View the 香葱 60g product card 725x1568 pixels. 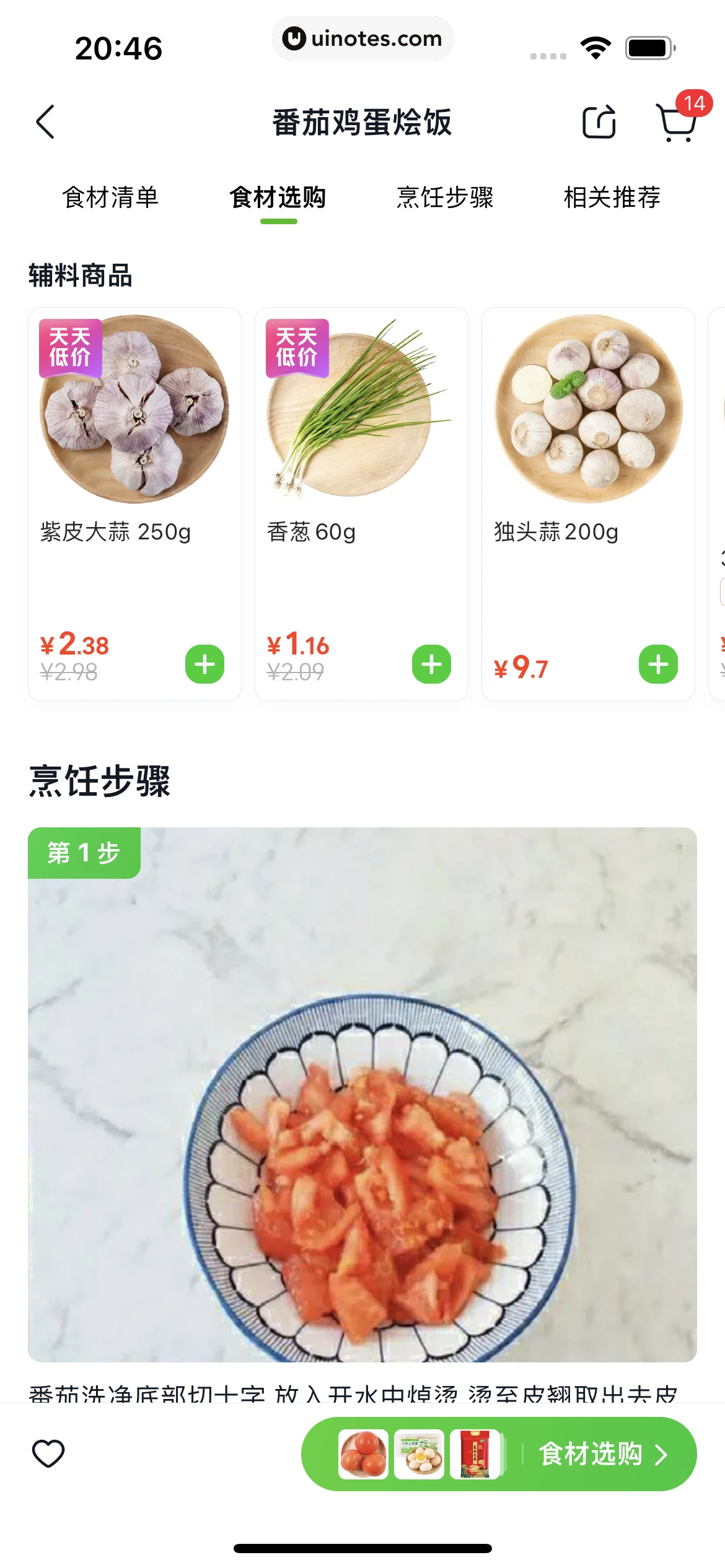[361, 433]
